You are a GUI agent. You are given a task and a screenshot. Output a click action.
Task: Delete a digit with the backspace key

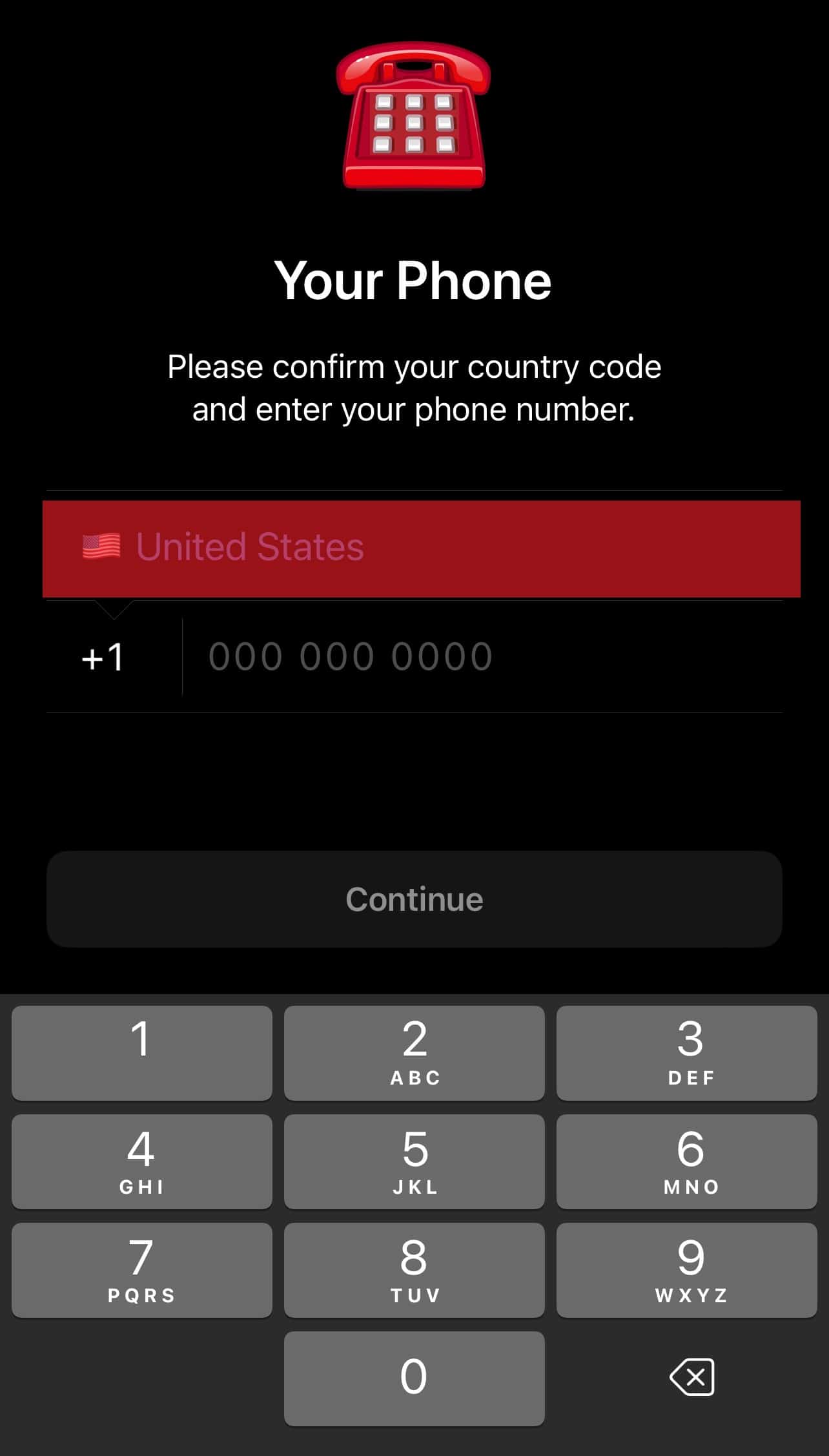pyautogui.click(x=691, y=1377)
